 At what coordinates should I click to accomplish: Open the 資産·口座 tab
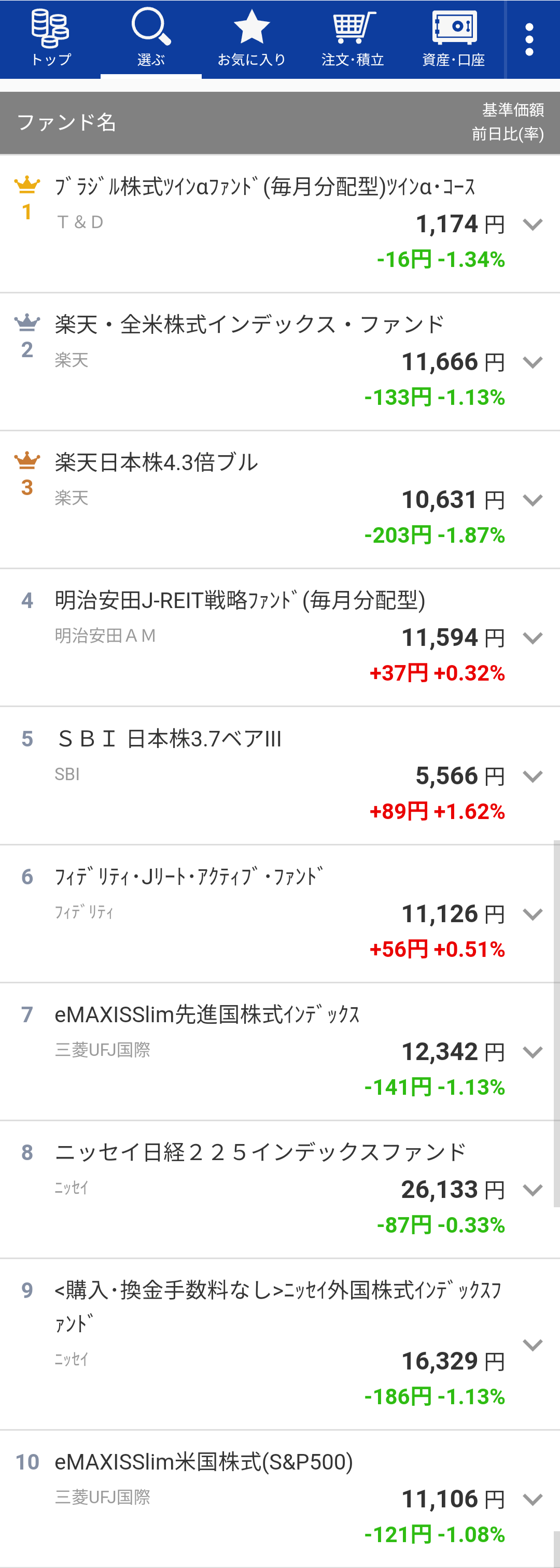454,39
